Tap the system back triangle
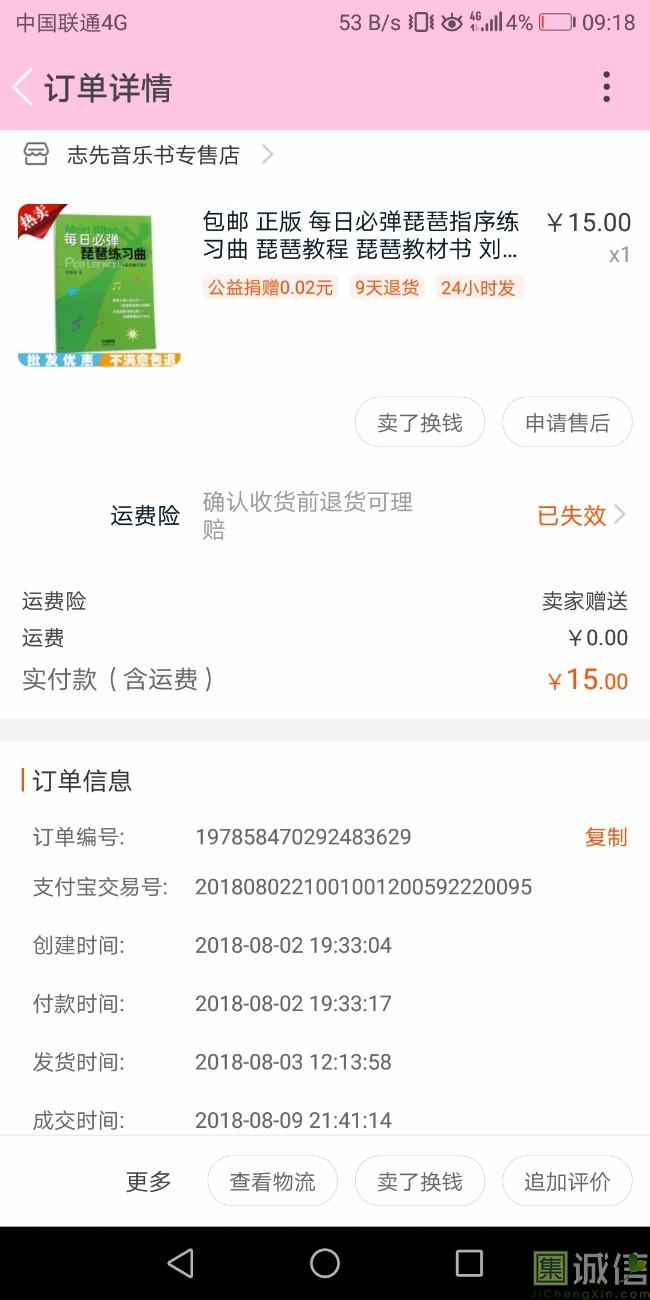 (x=180, y=1263)
